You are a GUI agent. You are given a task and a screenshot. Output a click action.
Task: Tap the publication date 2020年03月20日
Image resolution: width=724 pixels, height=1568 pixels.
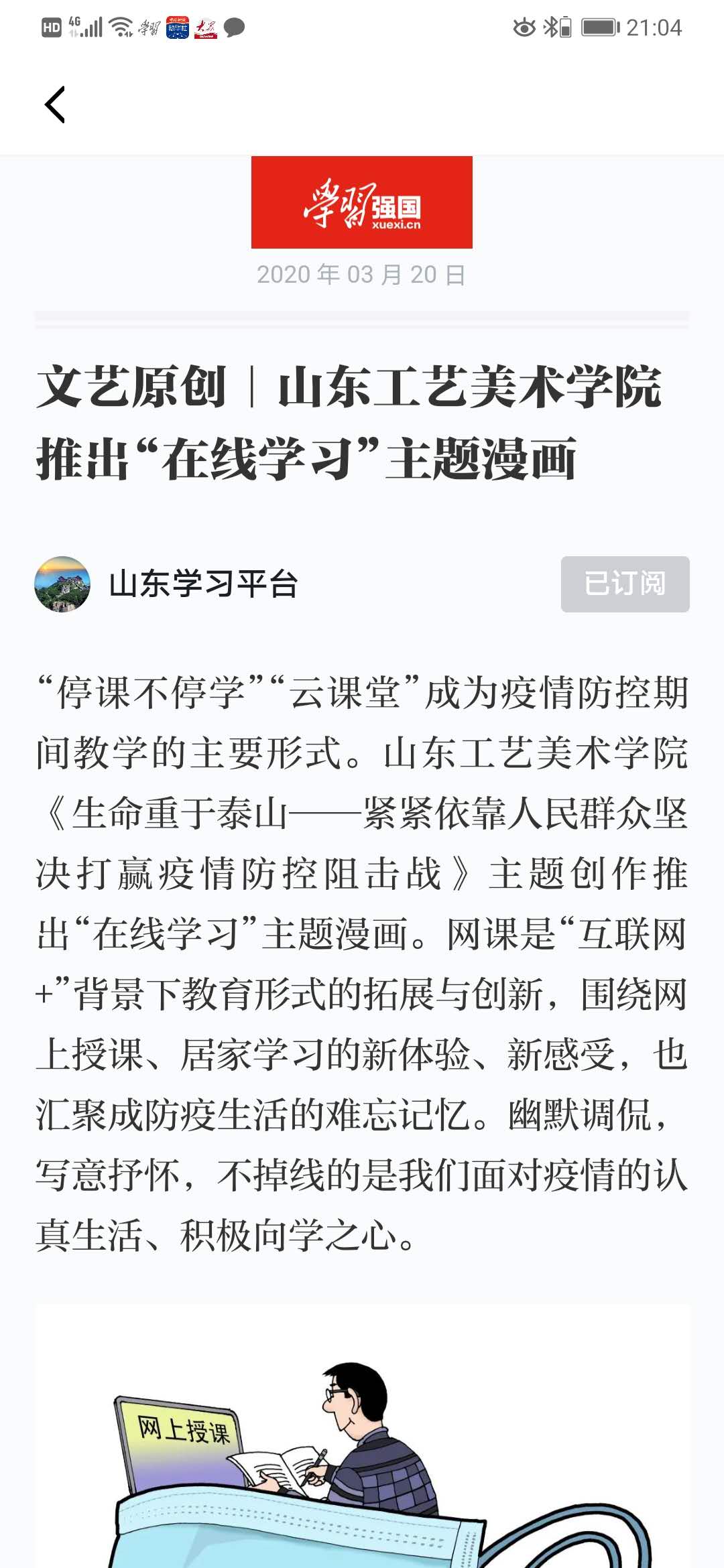click(362, 273)
